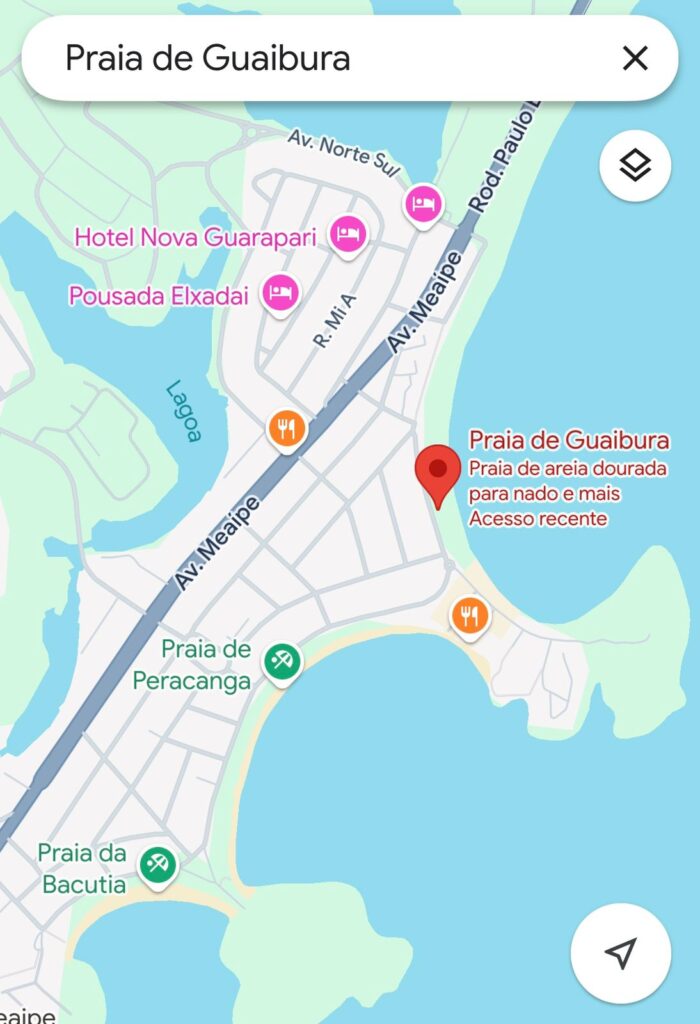Image resolution: width=700 pixels, height=1024 pixels.
Task: Select the red Praia de Guaibura pin
Action: point(437,472)
